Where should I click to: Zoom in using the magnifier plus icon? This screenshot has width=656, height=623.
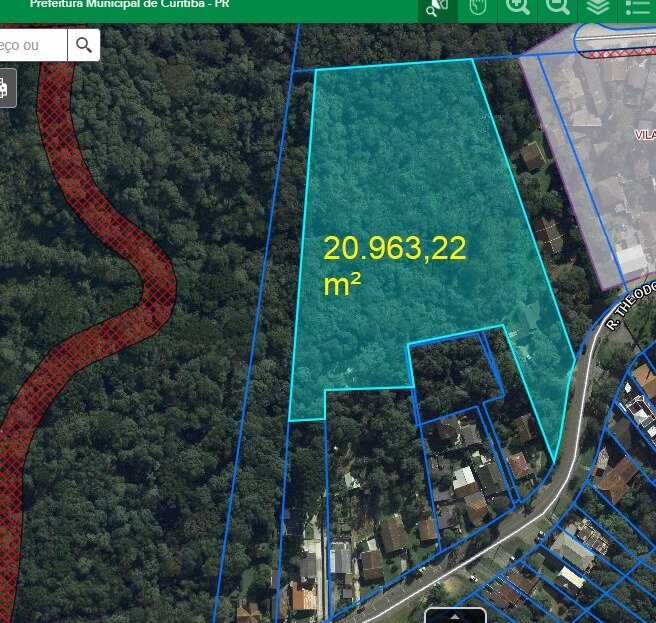pos(518,8)
